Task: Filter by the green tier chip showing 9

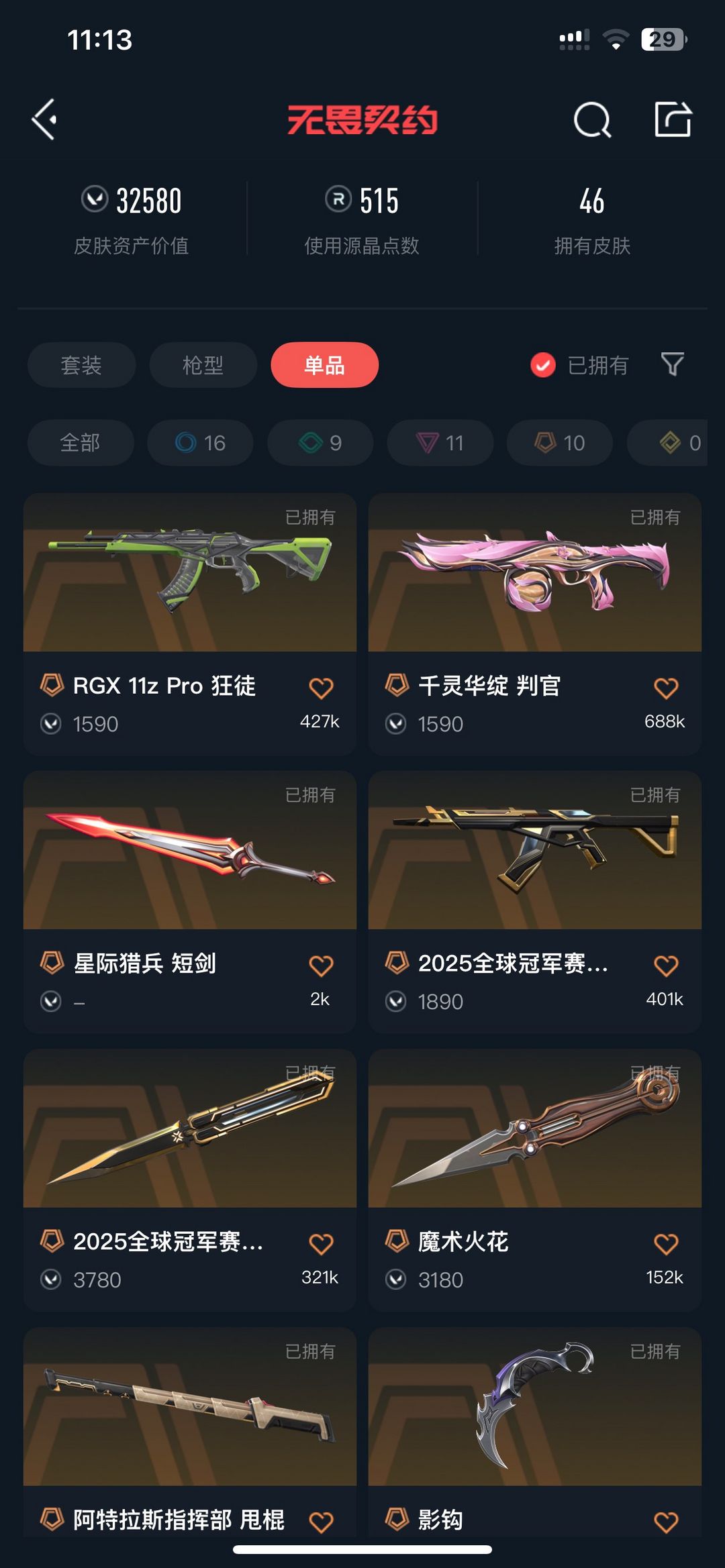Action: pos(320,443)
